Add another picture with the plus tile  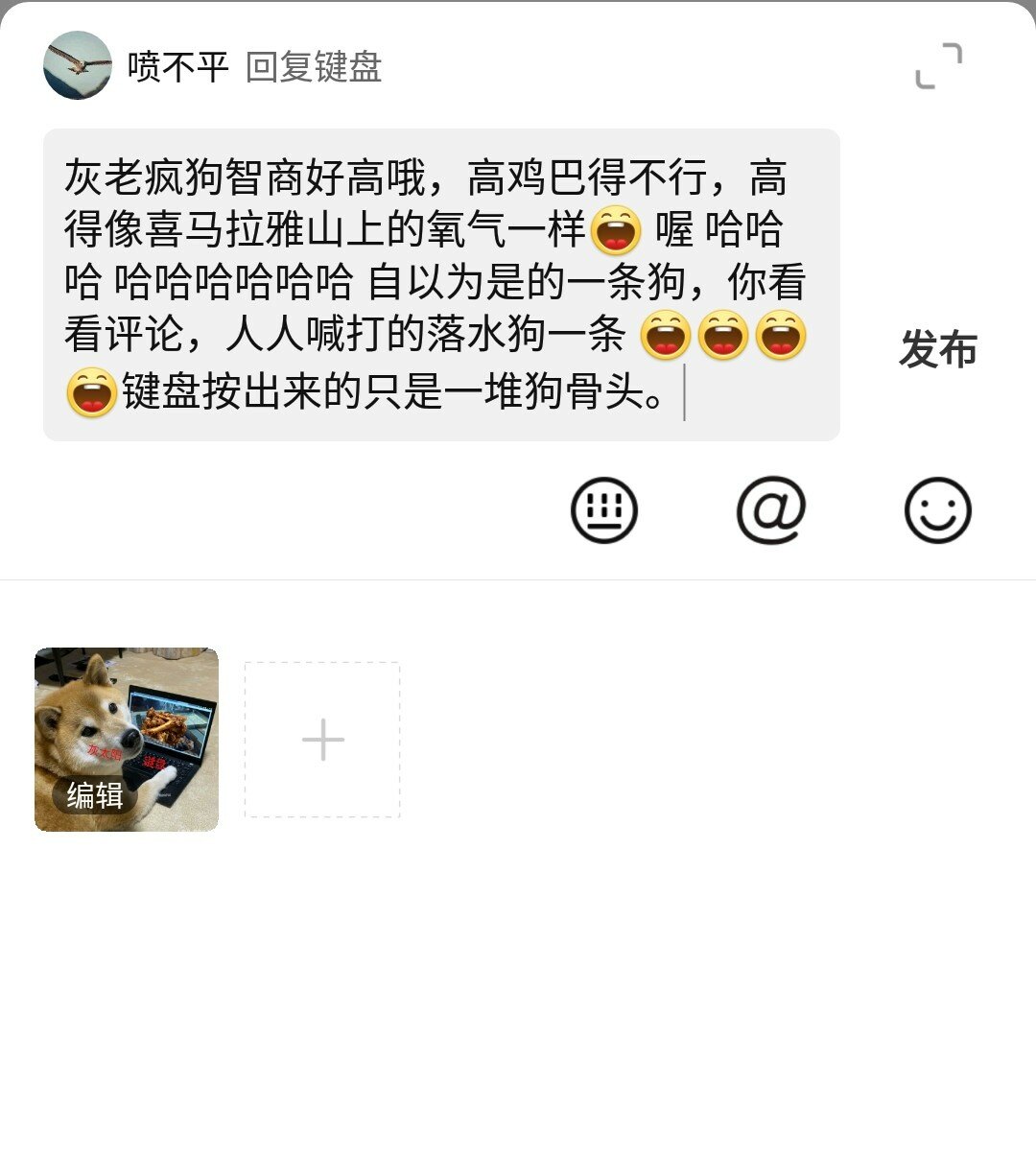(322, 740)
